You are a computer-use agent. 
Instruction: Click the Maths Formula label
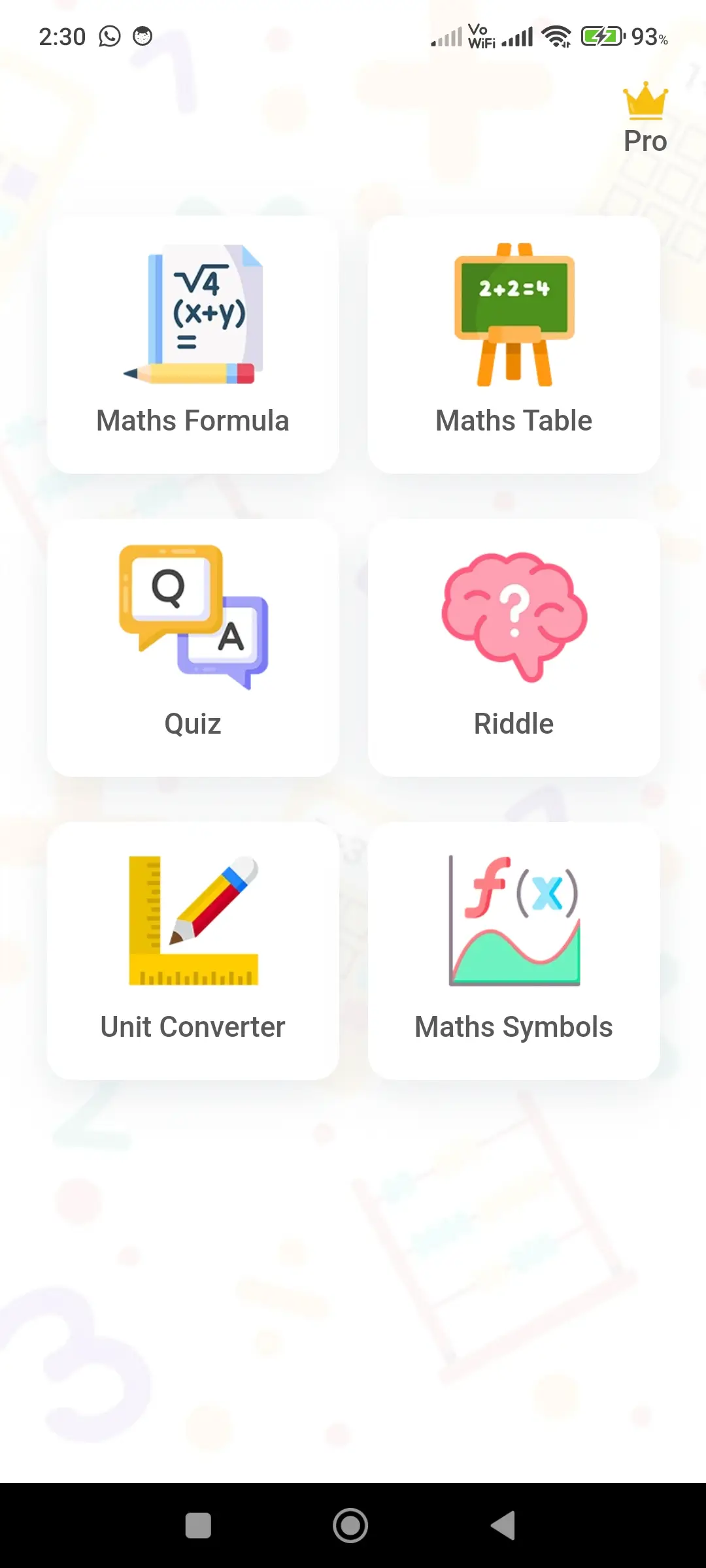(x=192, y=421)
